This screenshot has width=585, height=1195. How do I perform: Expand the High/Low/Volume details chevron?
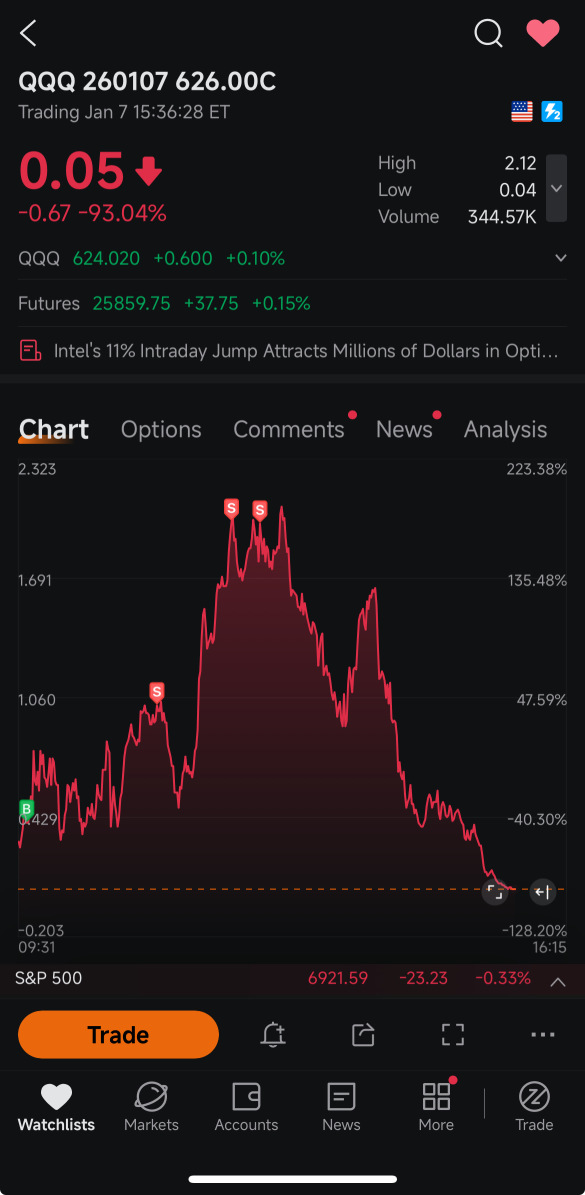click(x=557, y=188)
